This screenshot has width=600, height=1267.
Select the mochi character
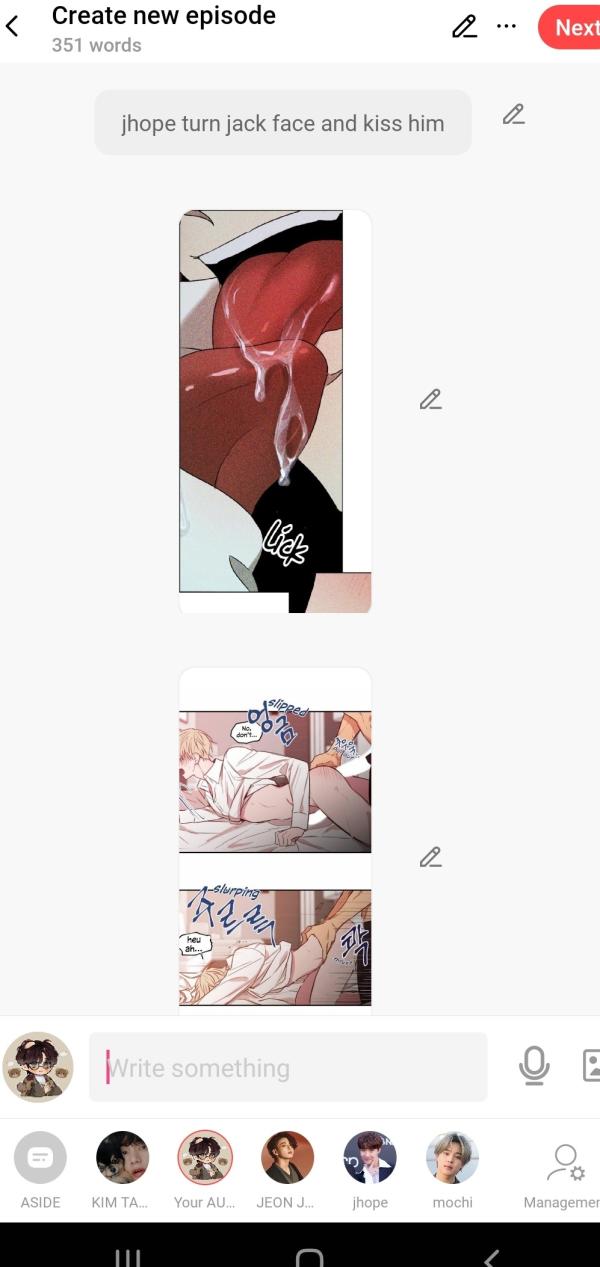(452, 1158)
